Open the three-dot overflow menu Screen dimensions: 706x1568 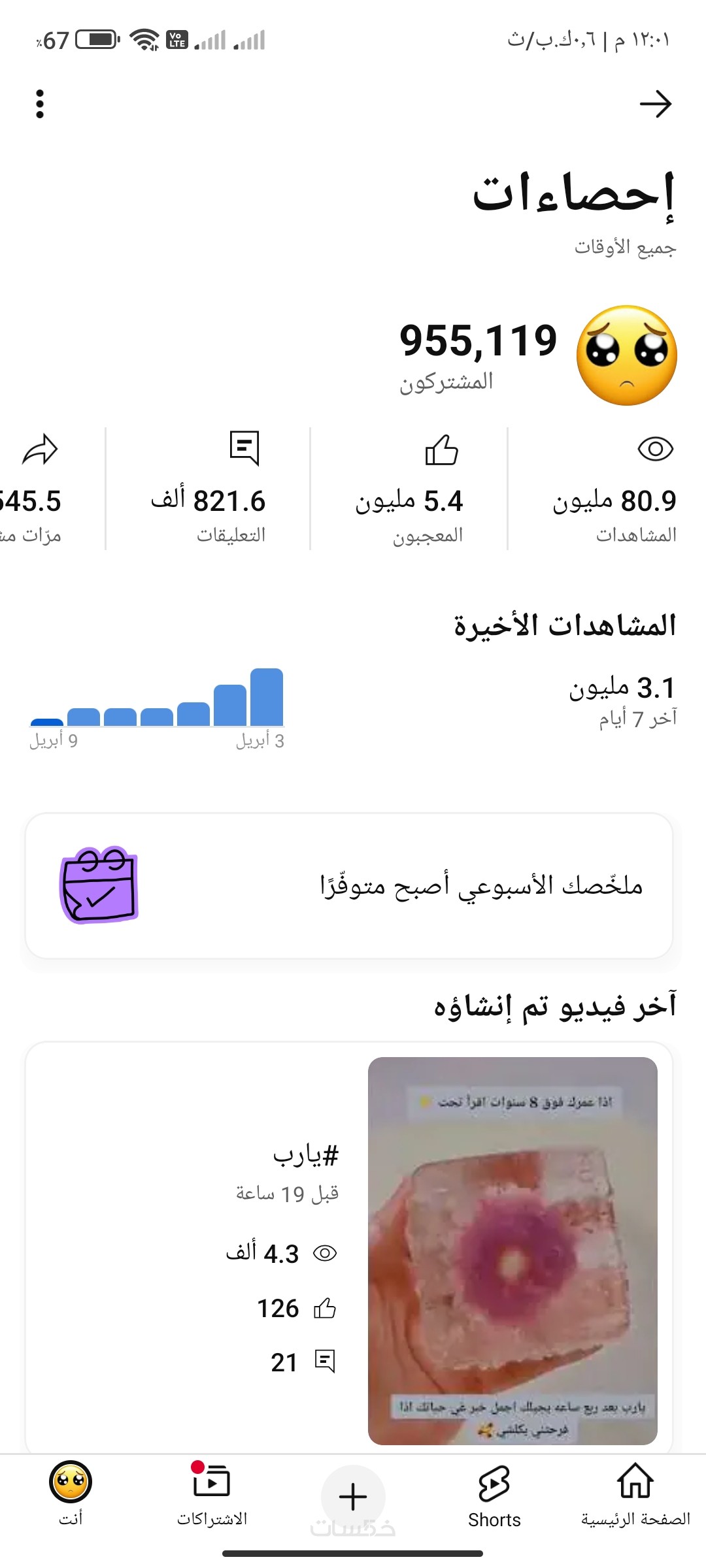click(40, 104)
